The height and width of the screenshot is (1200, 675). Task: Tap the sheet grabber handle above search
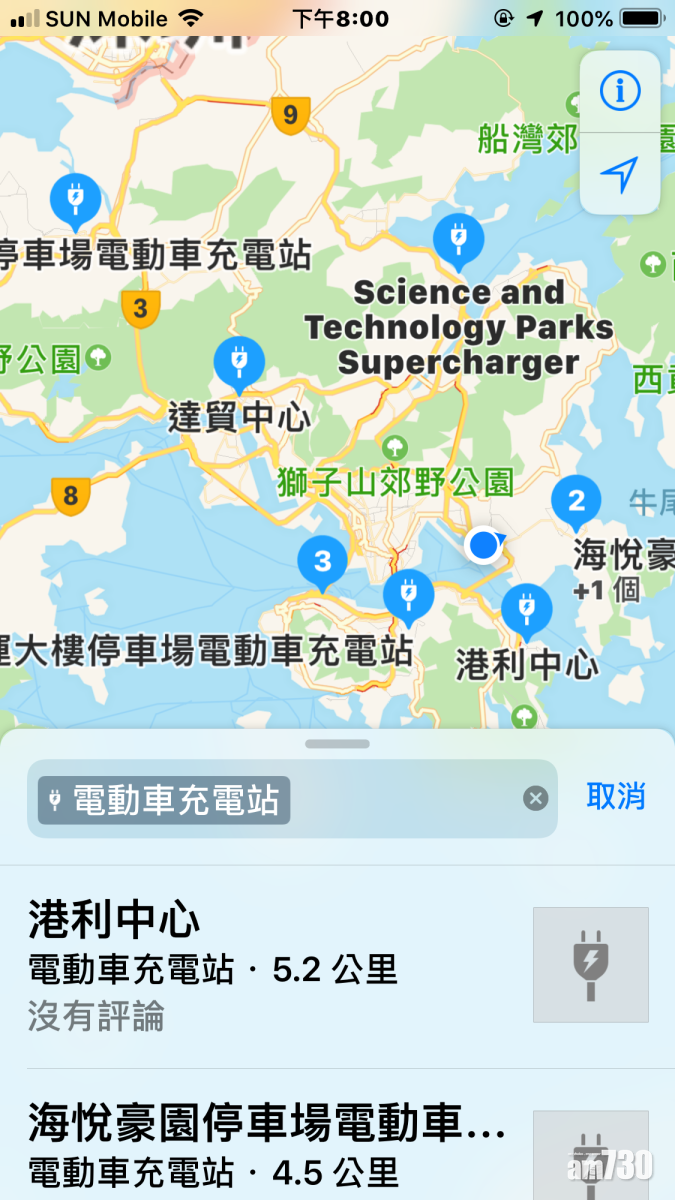[x=337, y=744]
